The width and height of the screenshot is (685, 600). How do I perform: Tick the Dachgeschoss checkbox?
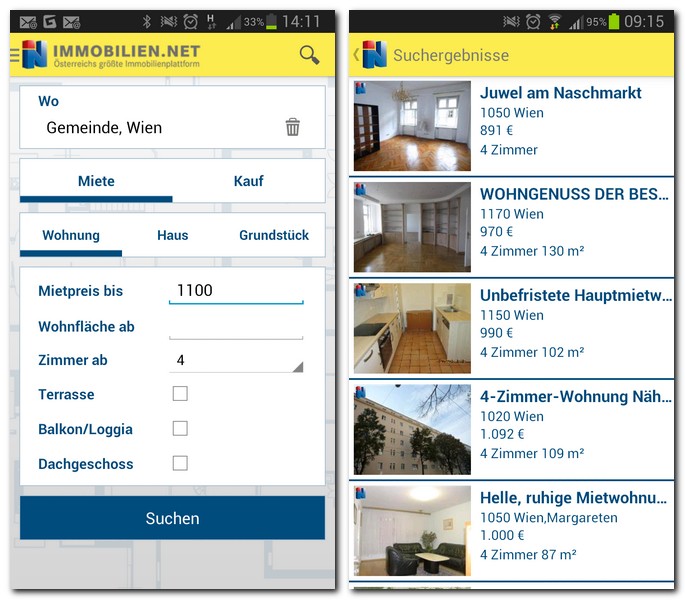click(x=180, y=463)
